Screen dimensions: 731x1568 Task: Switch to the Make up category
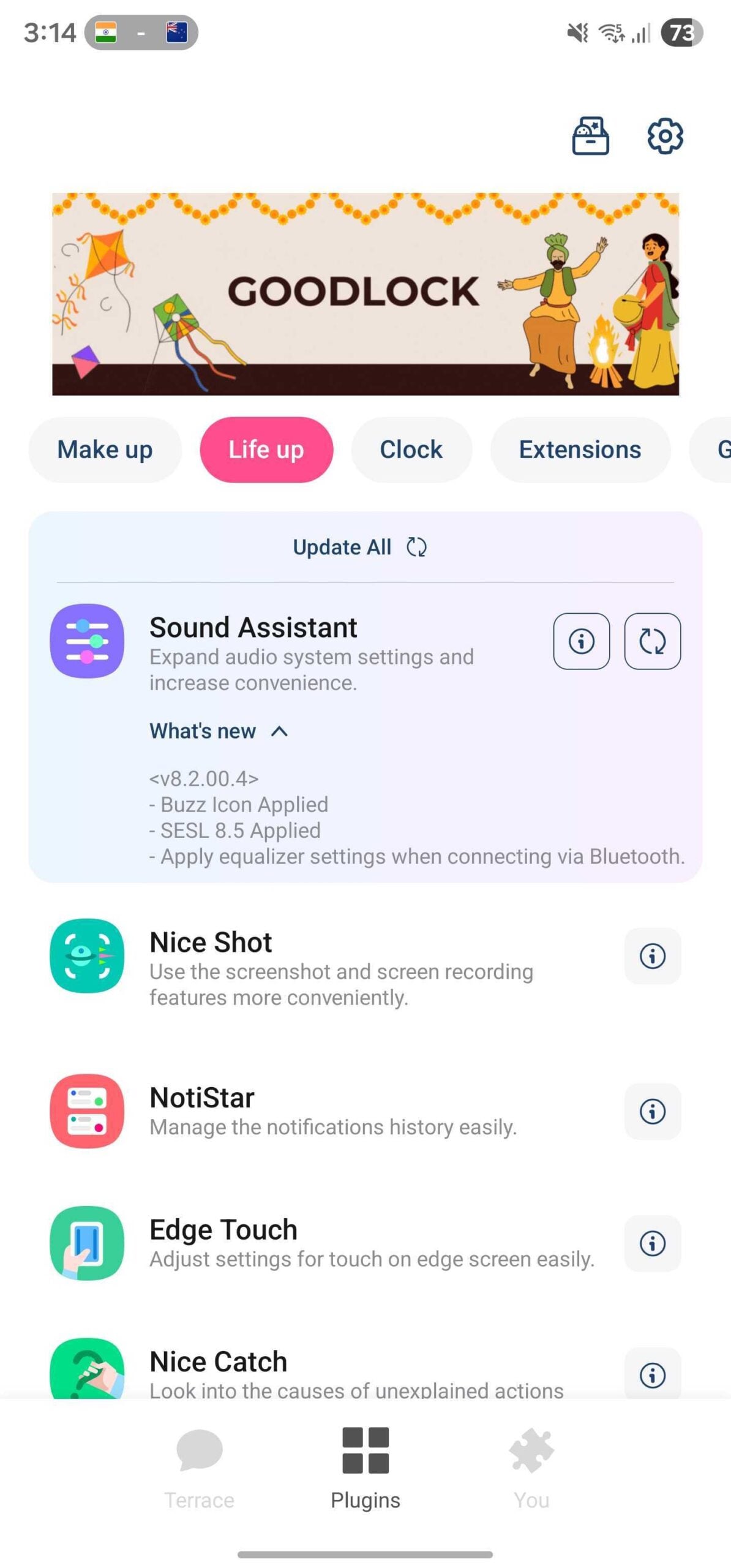(105, 450)
